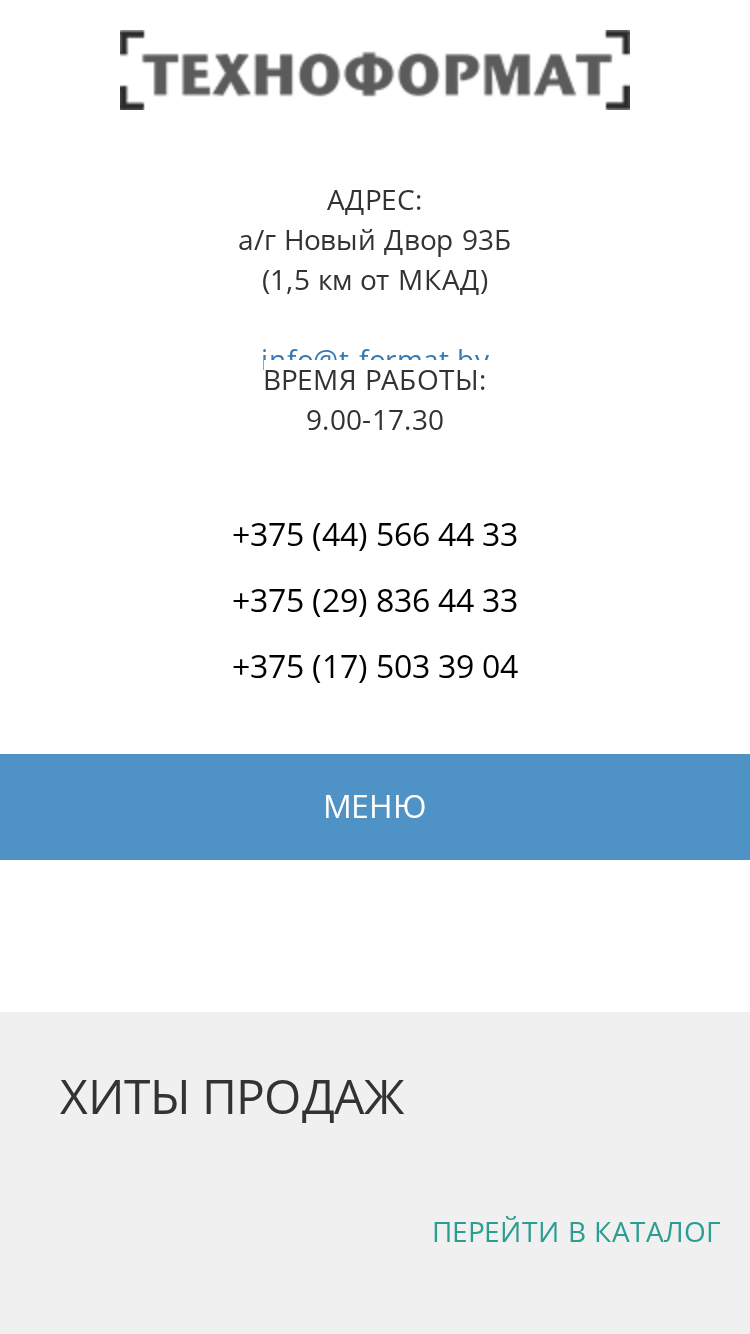Open the МЕНЮ navigation bar
Screen dimensions: 750x1334
click(x=375, y=806)
